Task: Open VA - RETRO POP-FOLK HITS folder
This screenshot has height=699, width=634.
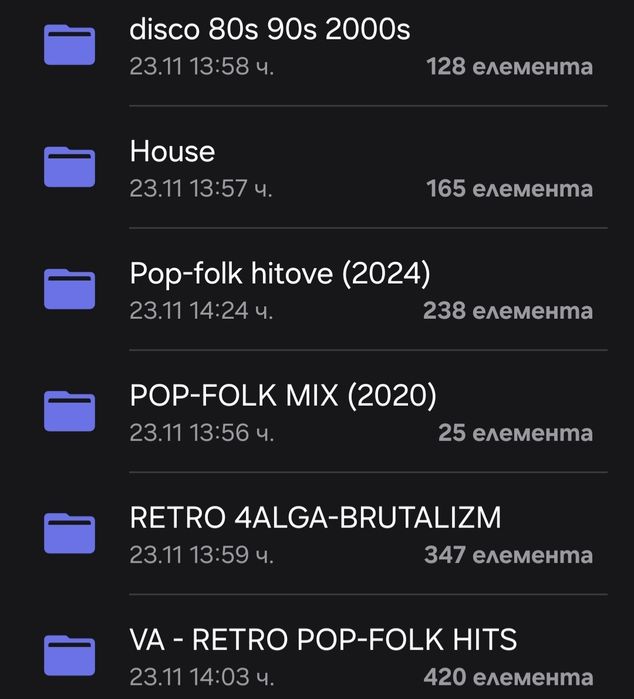Action: coord(323,640)
